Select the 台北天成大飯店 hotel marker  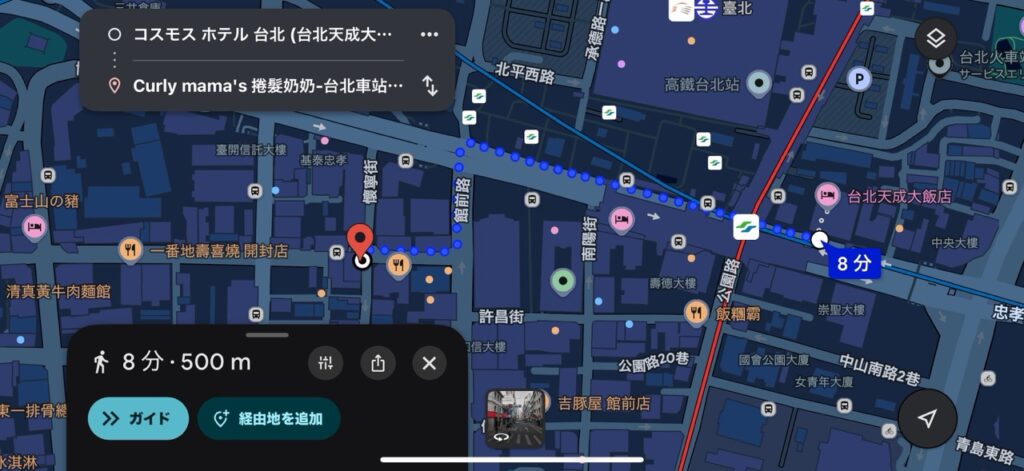pyautogui.click(x=828, y=194)
